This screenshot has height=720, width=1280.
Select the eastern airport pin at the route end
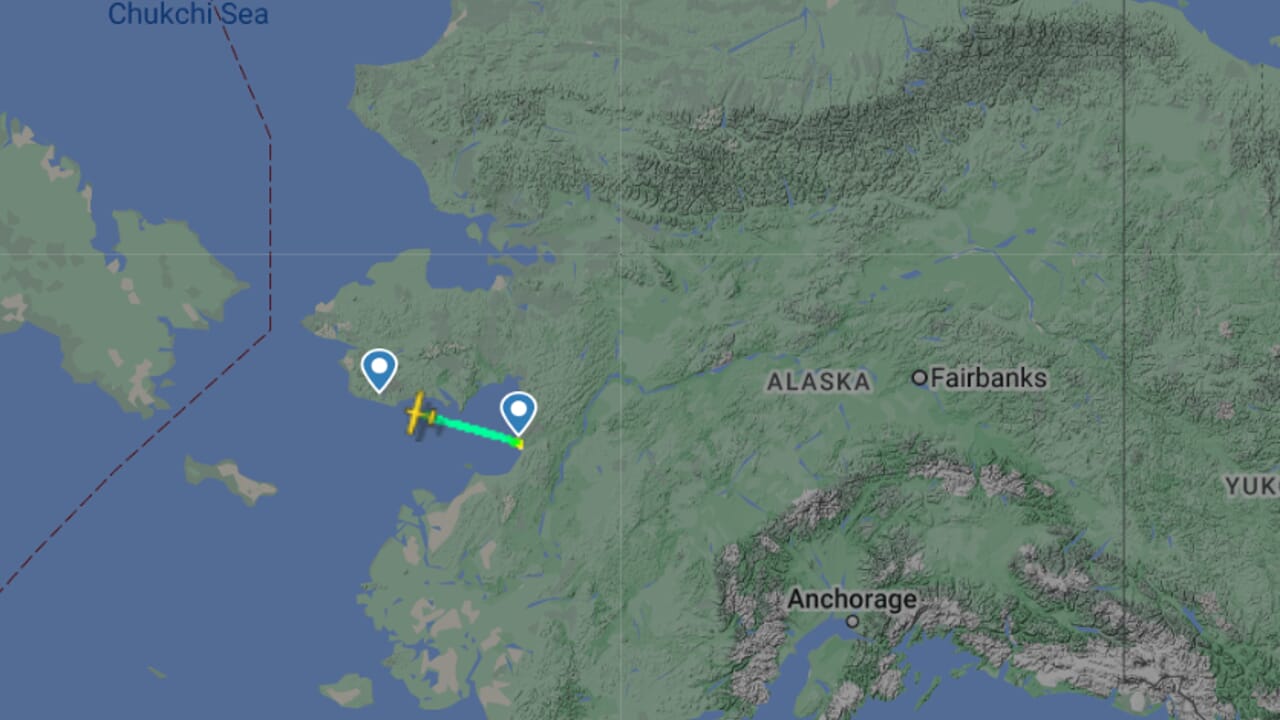pos(518,411)
